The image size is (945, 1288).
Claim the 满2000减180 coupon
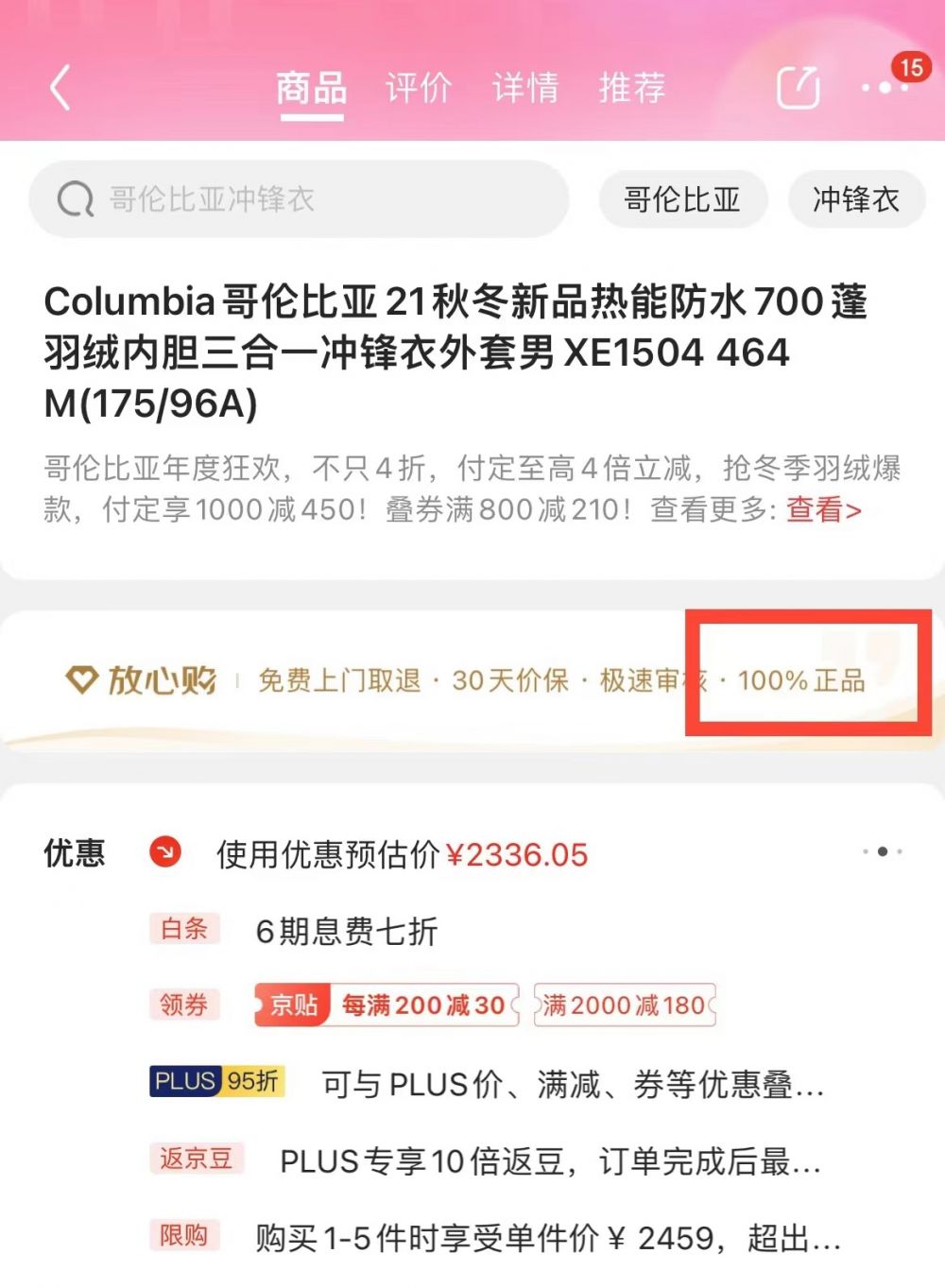[x=625, y=1005]
